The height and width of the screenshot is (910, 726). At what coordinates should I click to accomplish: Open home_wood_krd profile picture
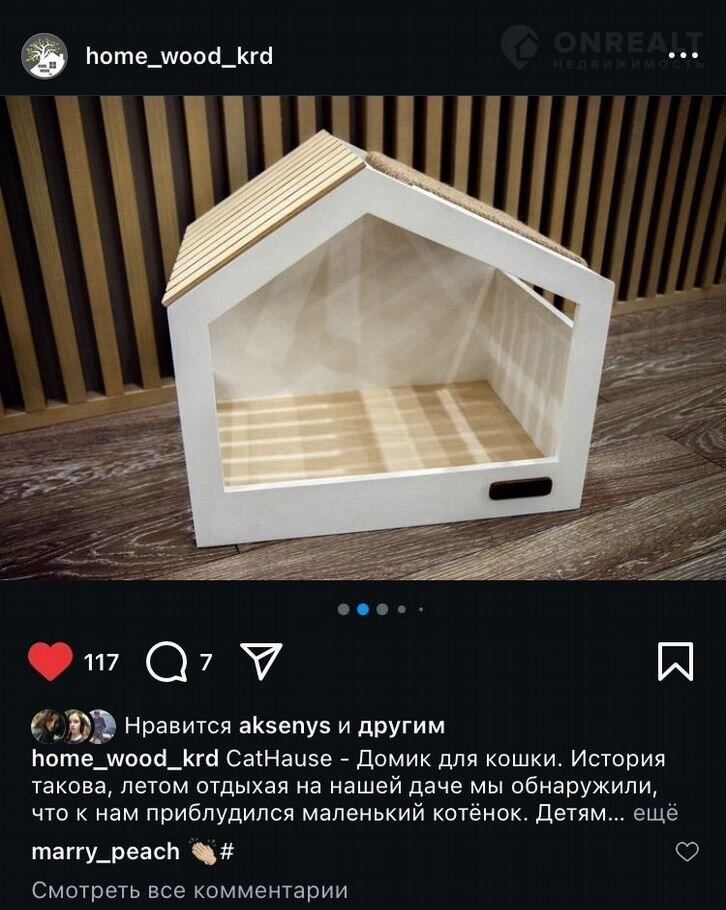tap(44, 56)
